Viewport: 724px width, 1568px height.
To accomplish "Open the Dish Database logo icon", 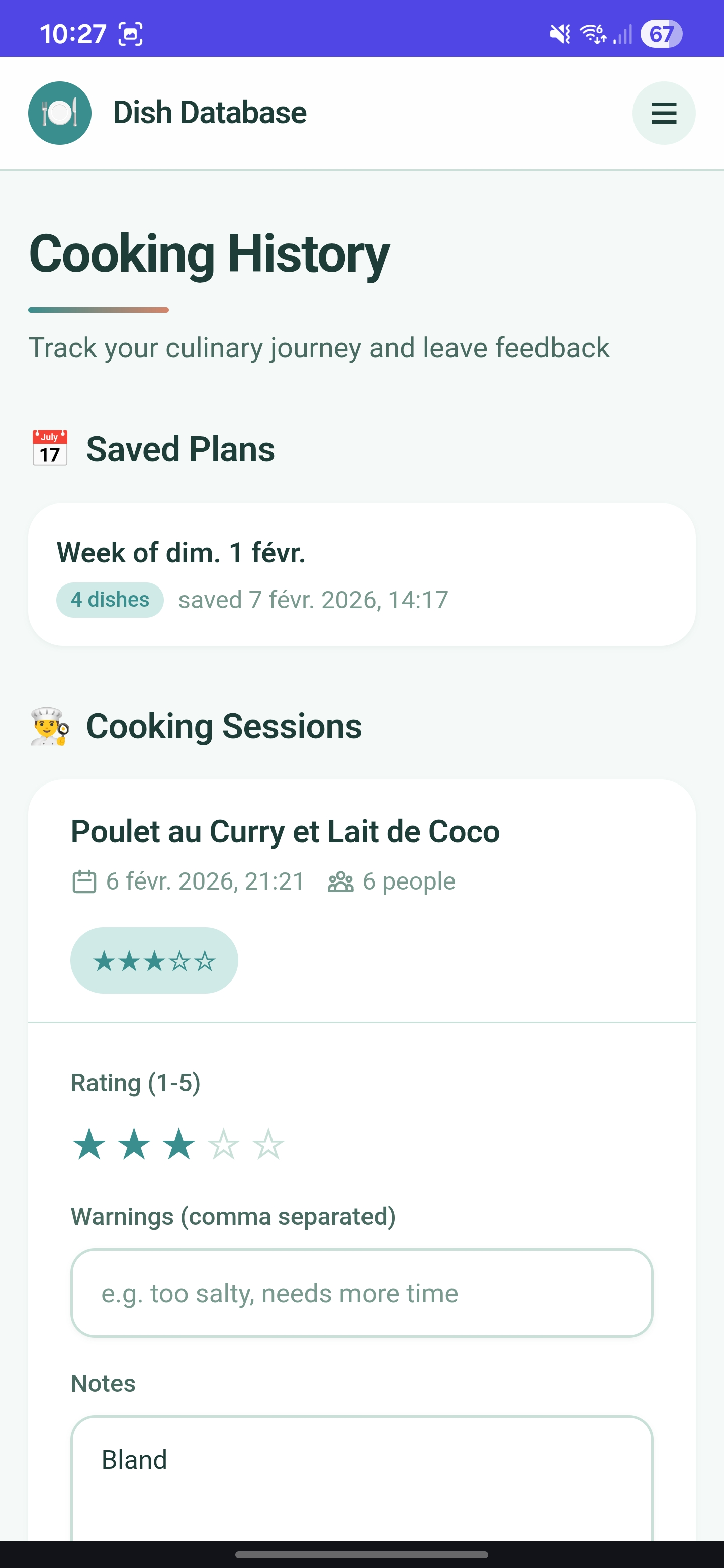I will [59, 113].
